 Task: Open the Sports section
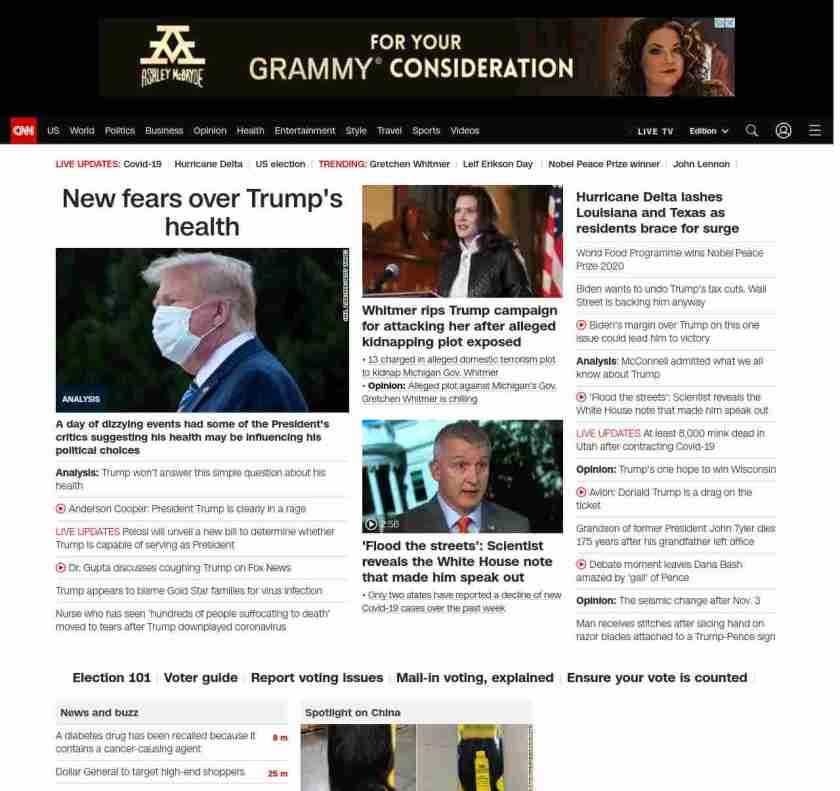[x=426, y=131]
